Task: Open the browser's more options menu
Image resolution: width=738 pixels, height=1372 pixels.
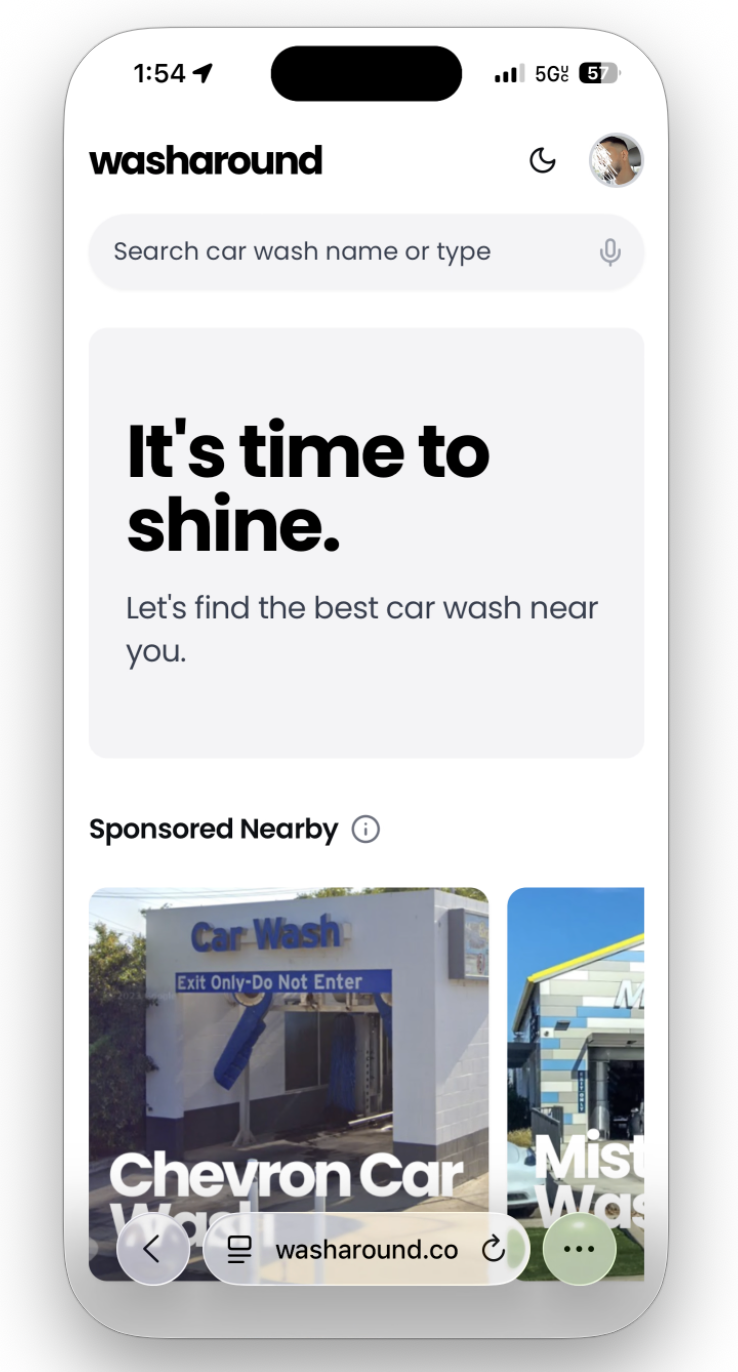Action: (579, 1248)
